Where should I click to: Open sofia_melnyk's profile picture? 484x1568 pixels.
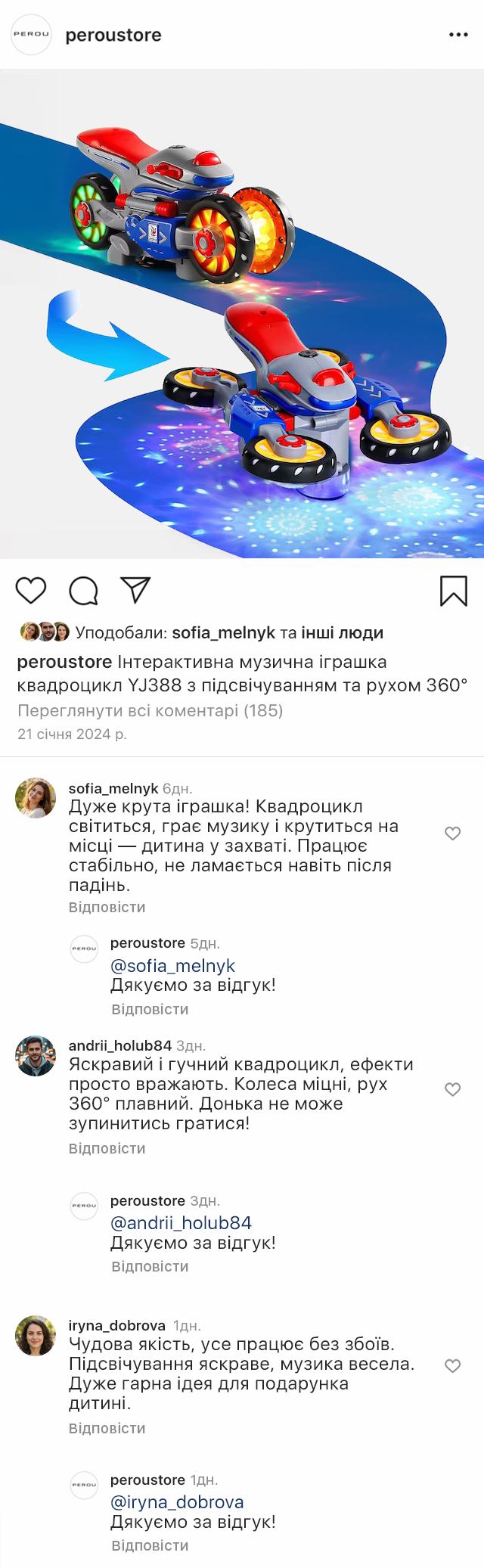click(x=36, y=798)
